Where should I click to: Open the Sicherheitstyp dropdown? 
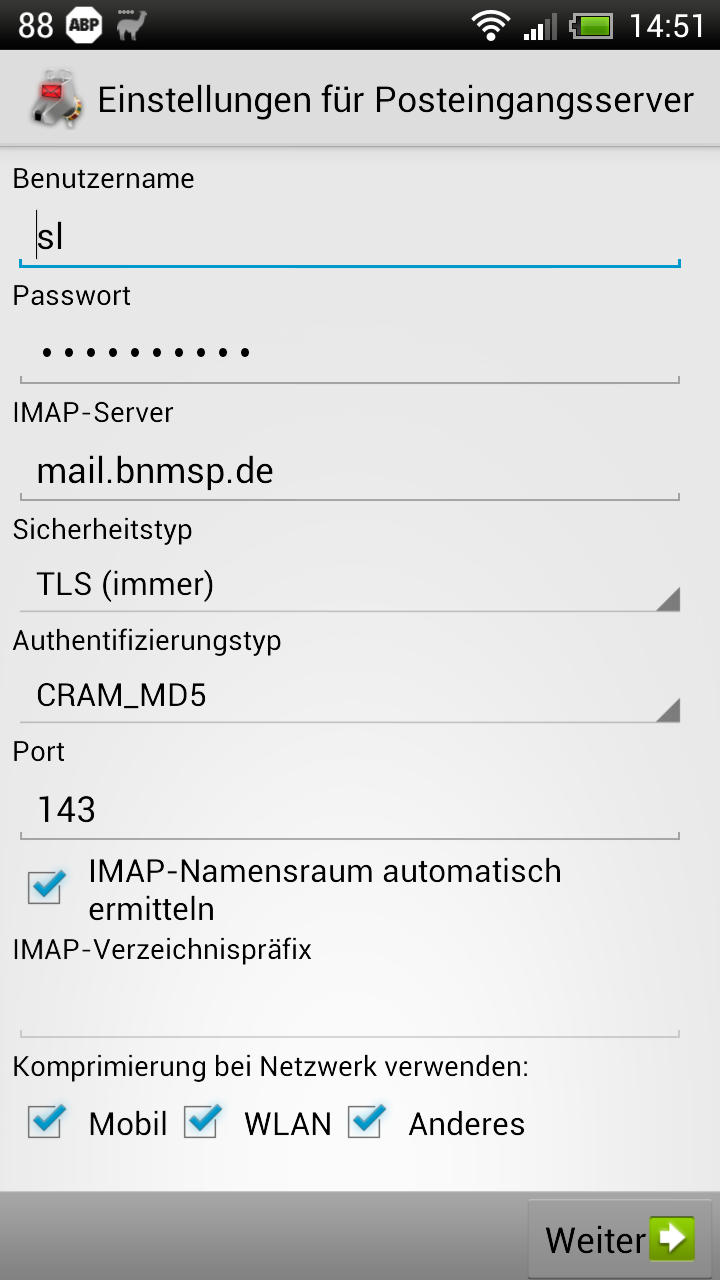(x=349, y=584)
